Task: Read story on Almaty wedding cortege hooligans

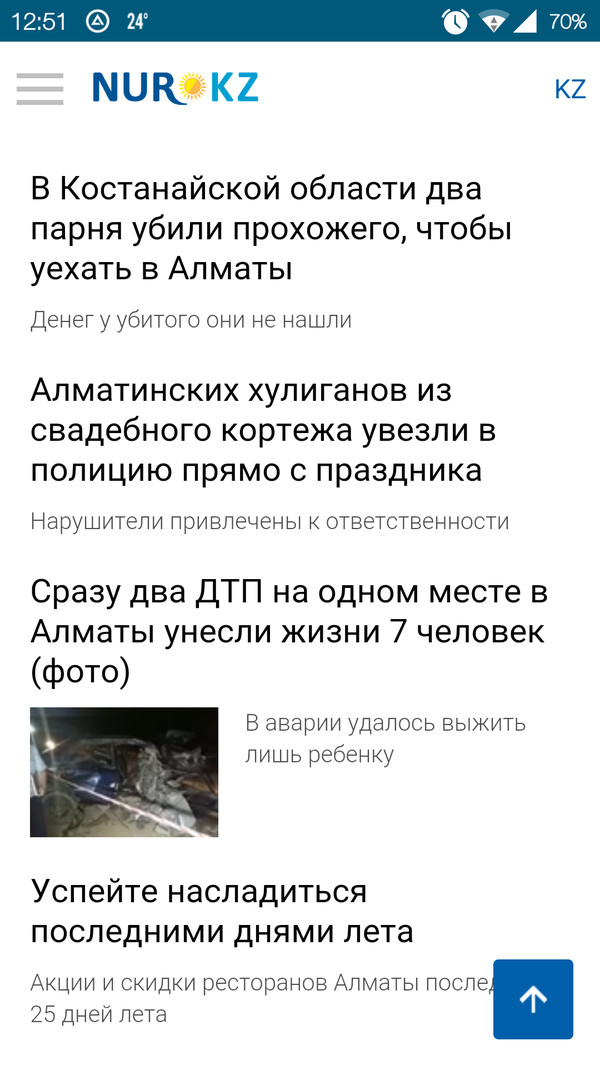Action: click(263, 429)
